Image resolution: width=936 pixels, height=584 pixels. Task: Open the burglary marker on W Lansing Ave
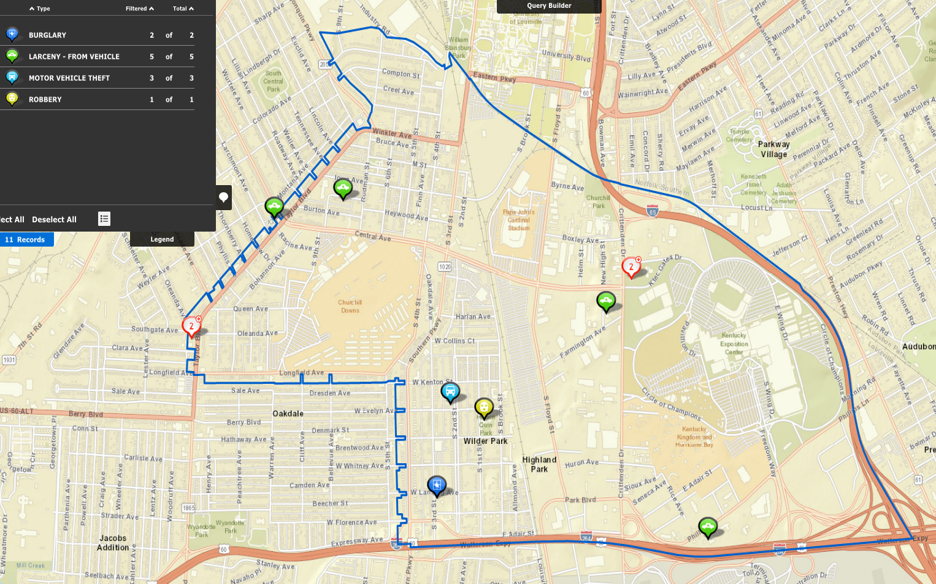point(436,485)
